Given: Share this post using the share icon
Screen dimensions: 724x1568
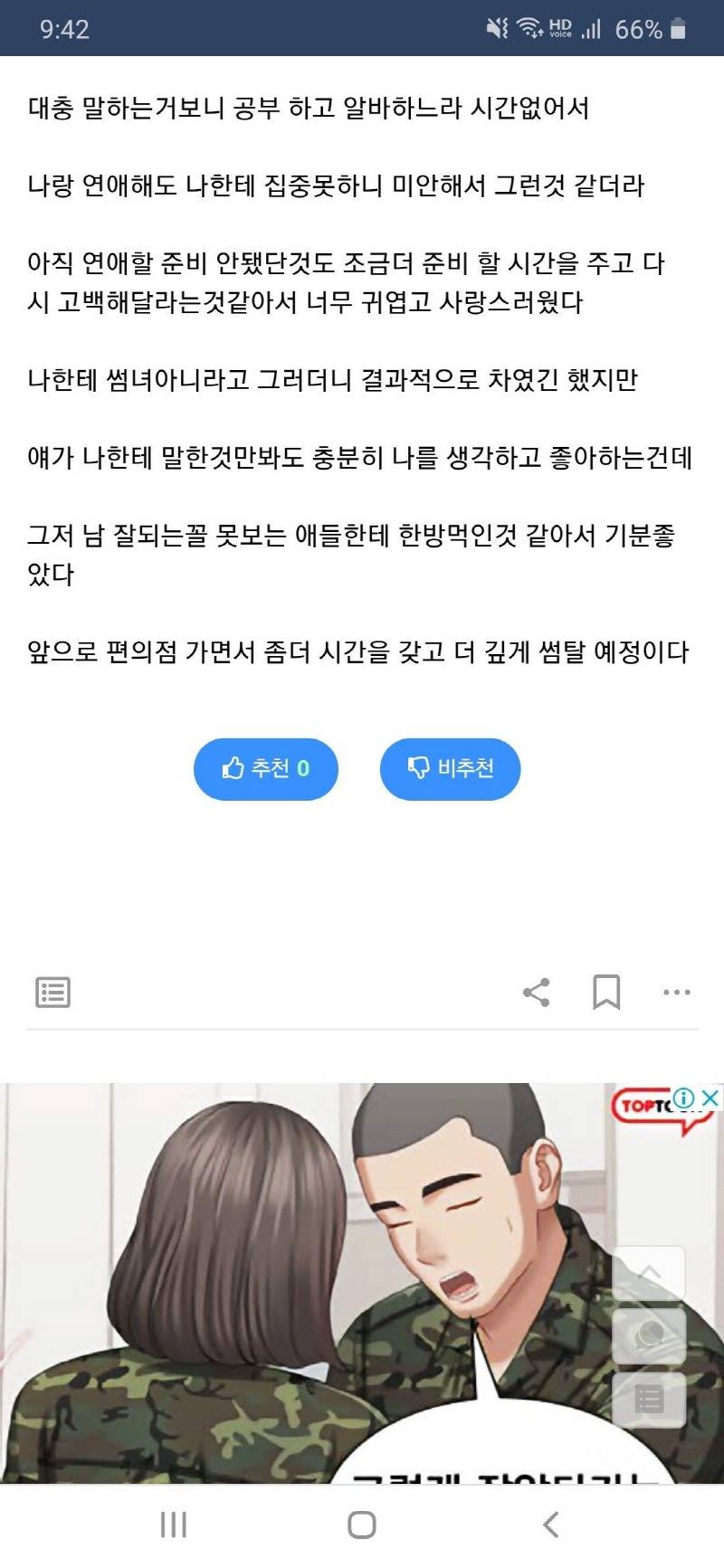Looking at the screenshot, I should point(538,992).
